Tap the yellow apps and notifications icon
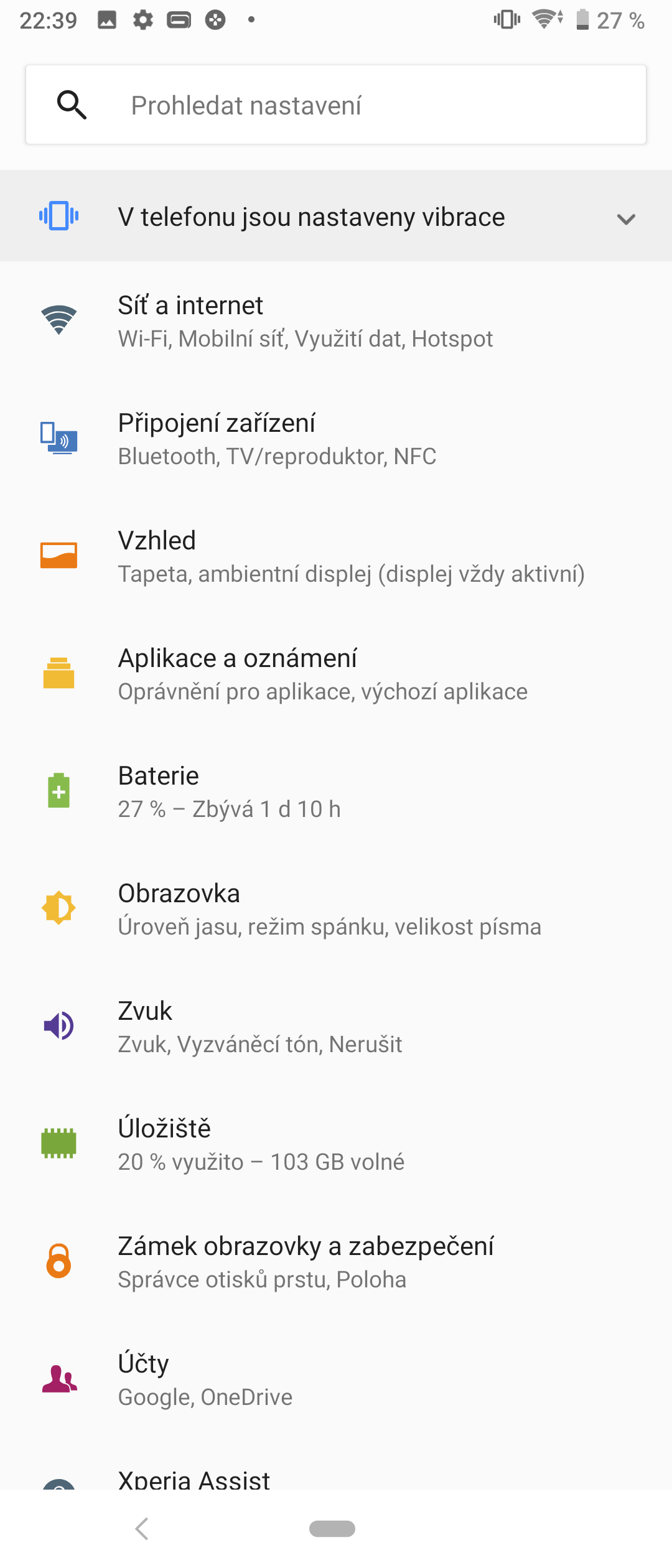The width and height of the screenshot is (672, 1568). coord(59,673)
